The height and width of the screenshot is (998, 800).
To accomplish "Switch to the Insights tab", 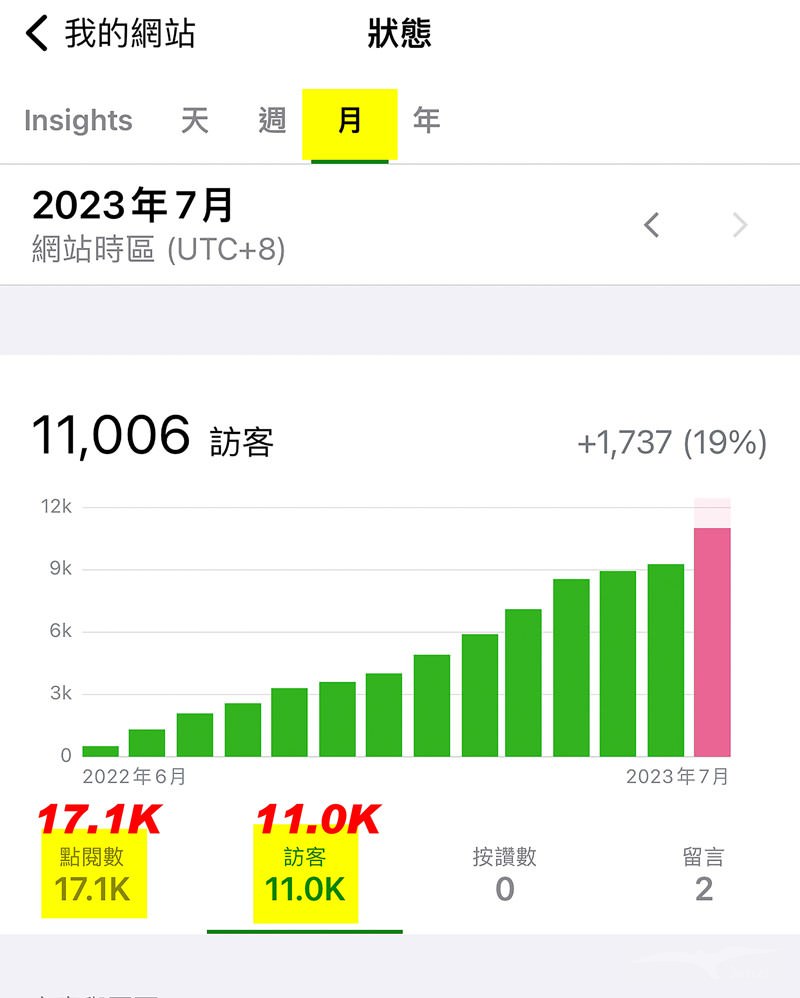I will (77, 120).
